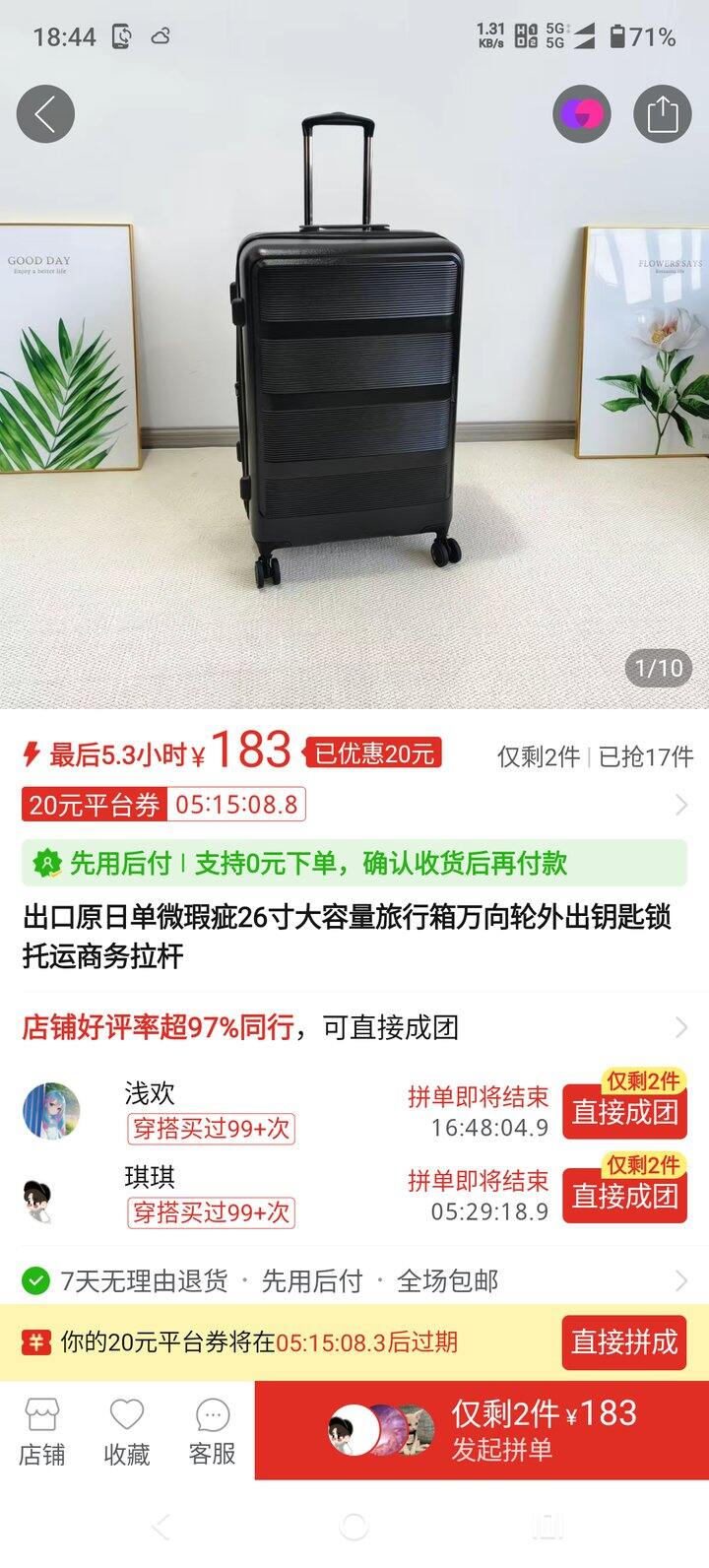Visit the 店铺 store page
The height and width of the screenshot is (1568, 709).
pyautogui.click(x=41, y=1431)
